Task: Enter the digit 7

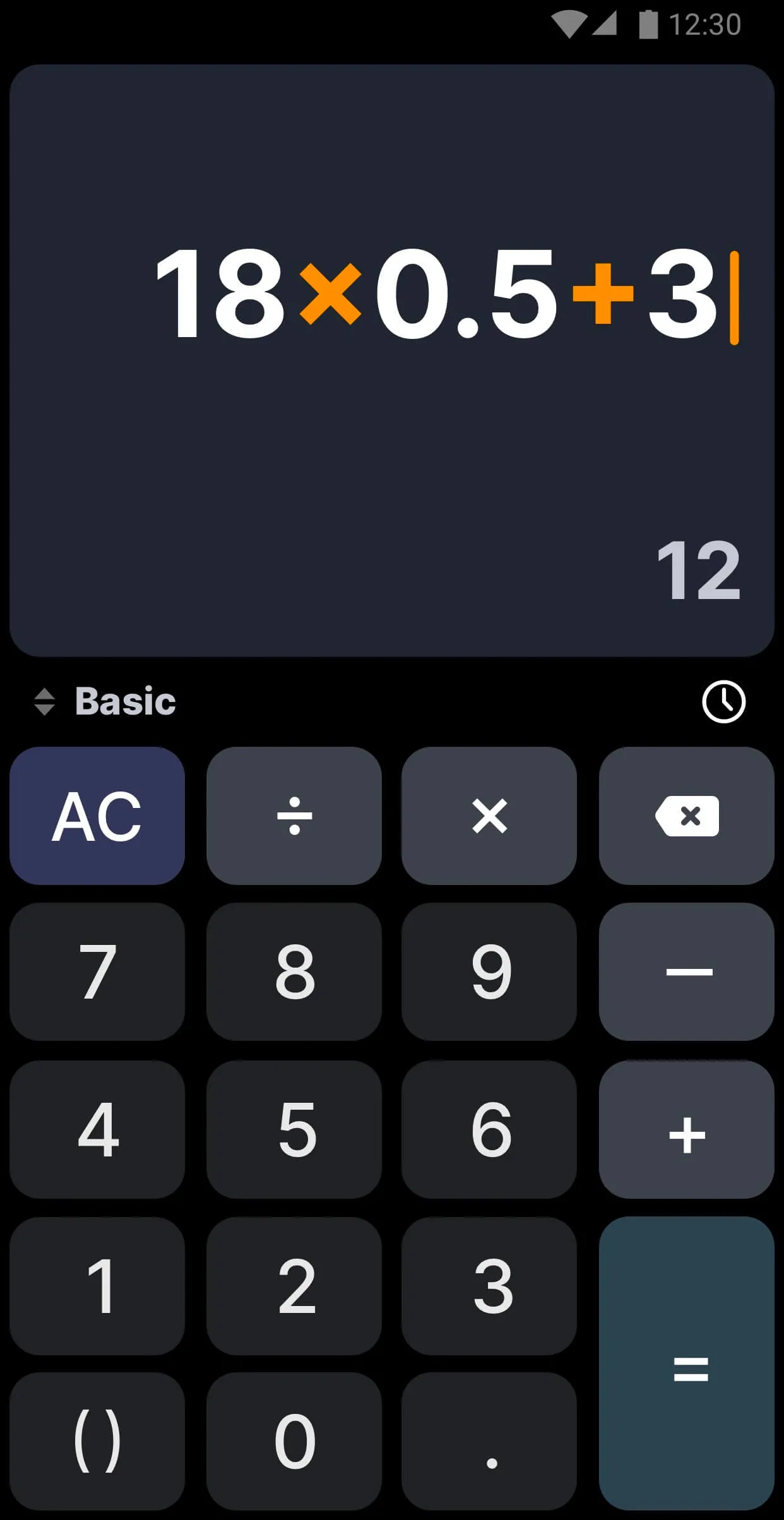Action: pyautogui.click(x=97, y=971)
